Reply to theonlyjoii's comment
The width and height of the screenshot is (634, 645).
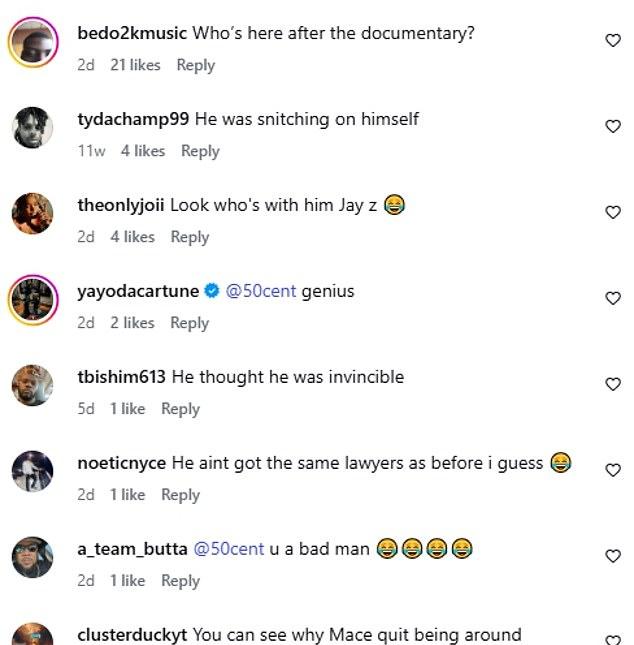click(189, 237)
